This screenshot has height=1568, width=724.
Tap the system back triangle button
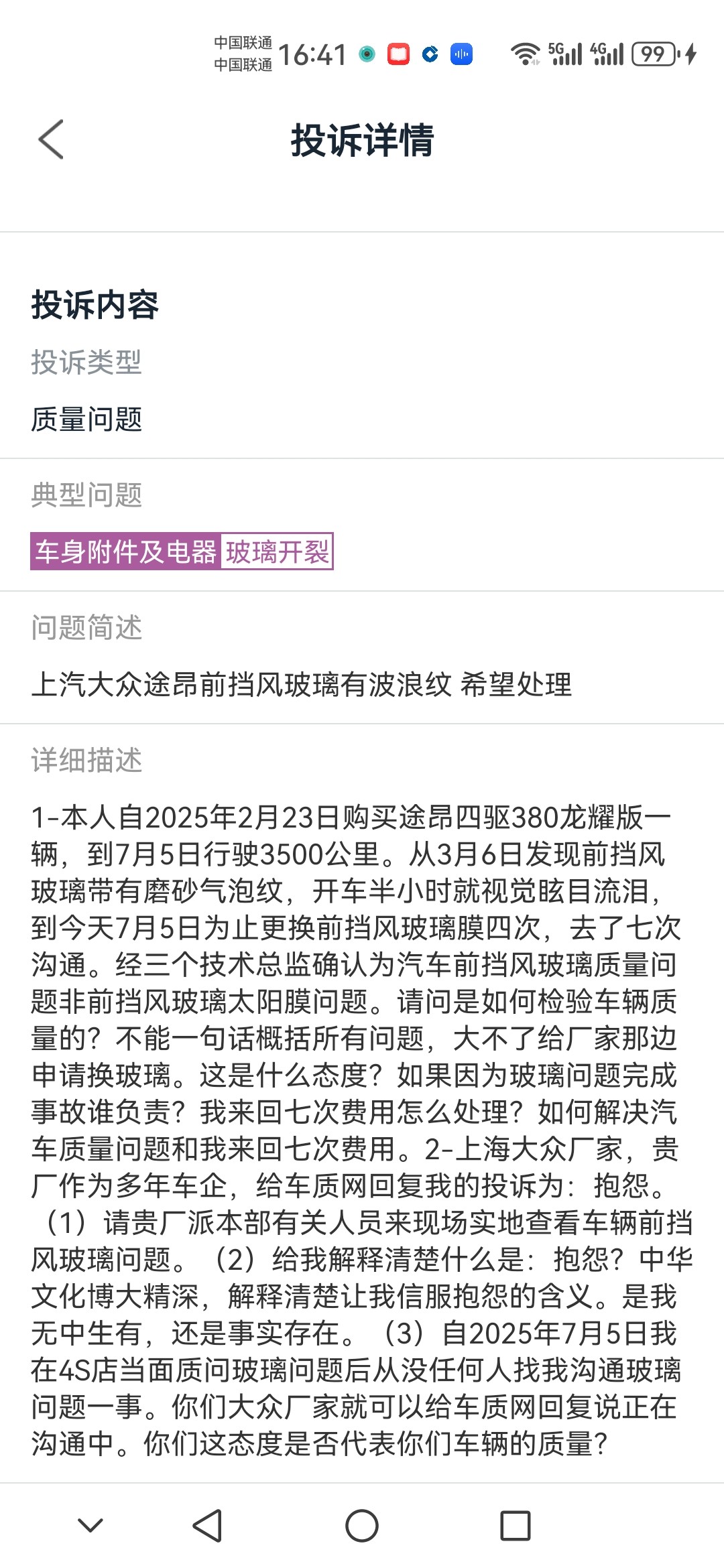click(207, 1526)
